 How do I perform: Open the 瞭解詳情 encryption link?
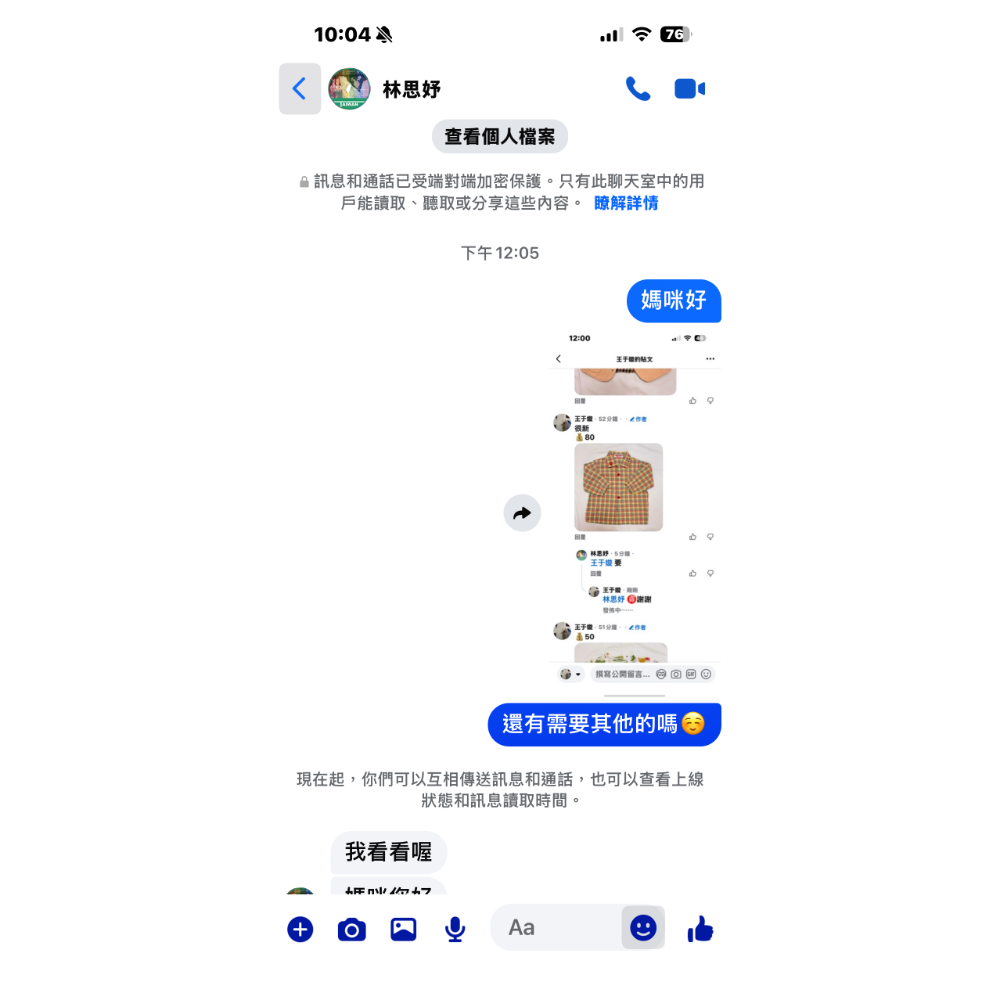point(626,203)
